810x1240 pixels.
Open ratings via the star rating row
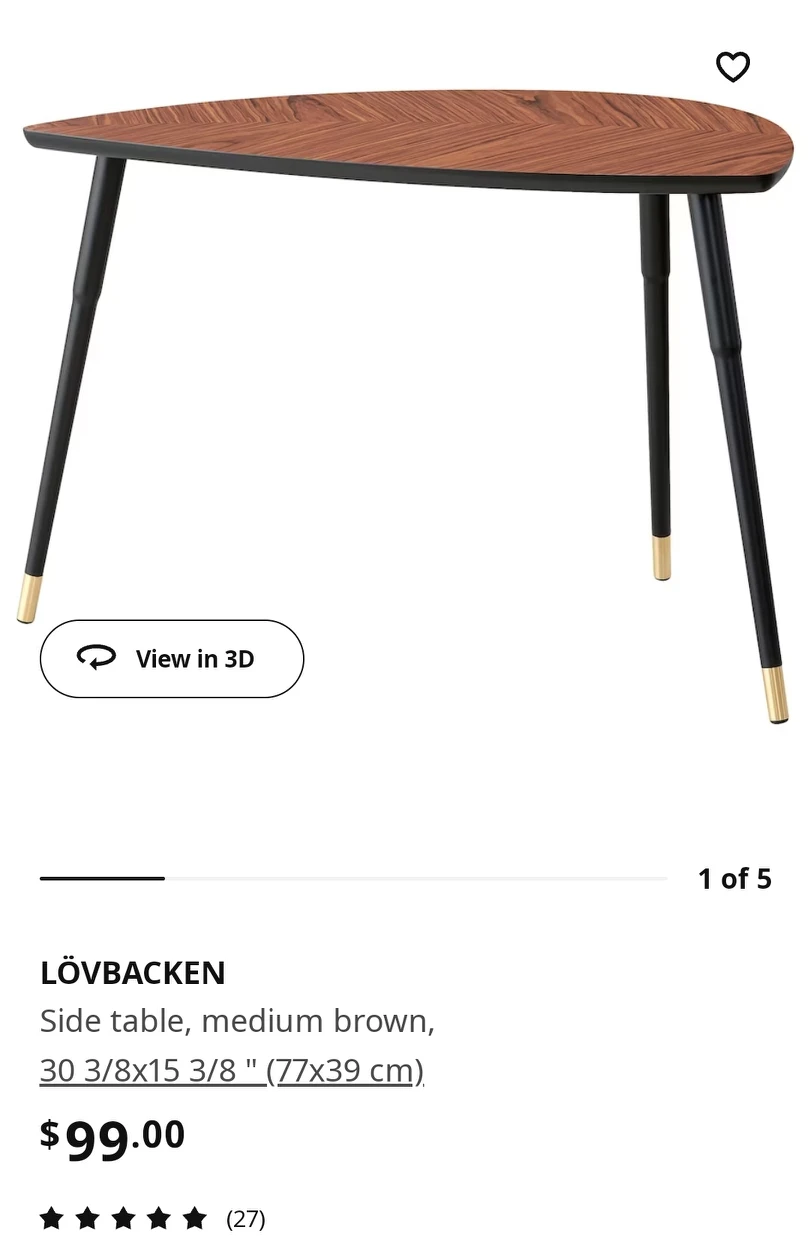(124, 1219)
